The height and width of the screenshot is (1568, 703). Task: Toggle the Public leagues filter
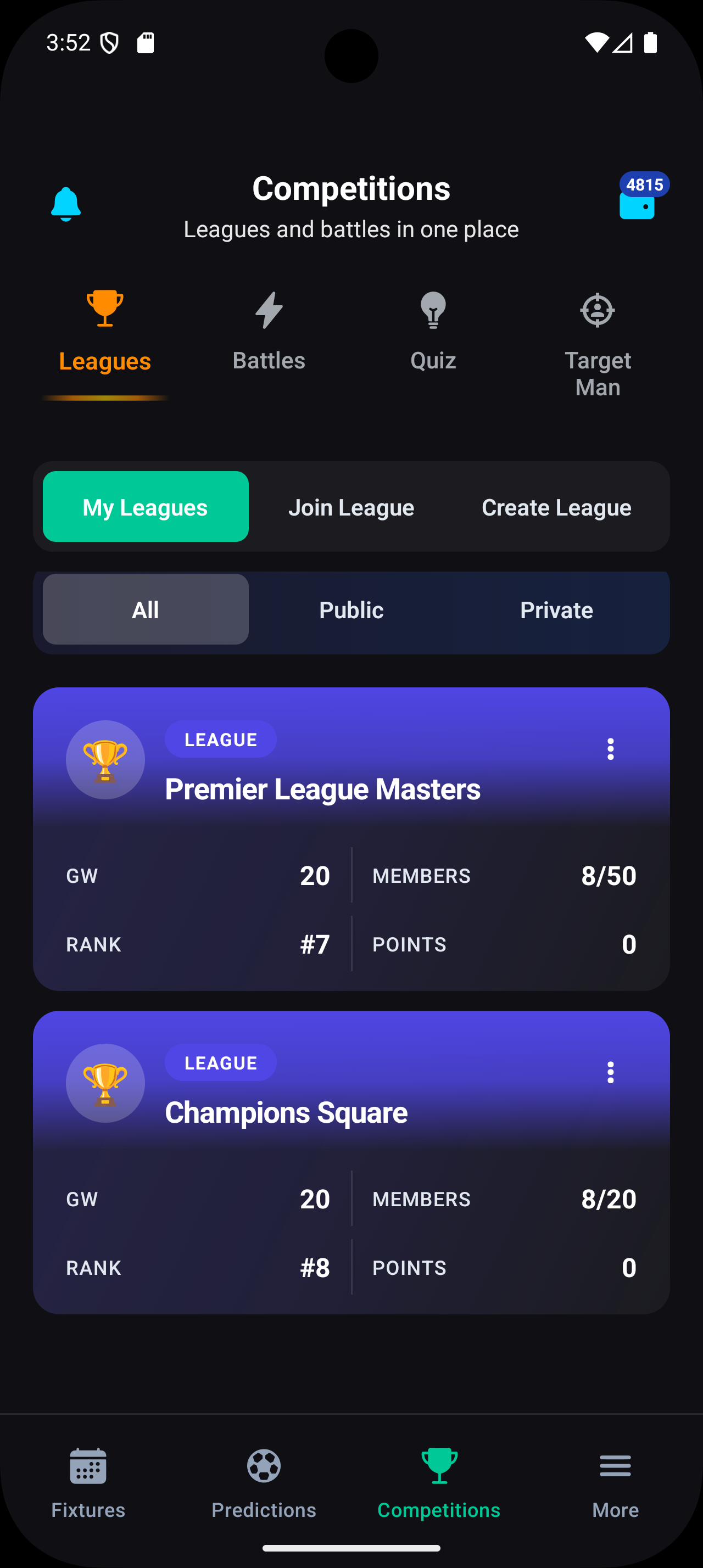coord(350,609)
